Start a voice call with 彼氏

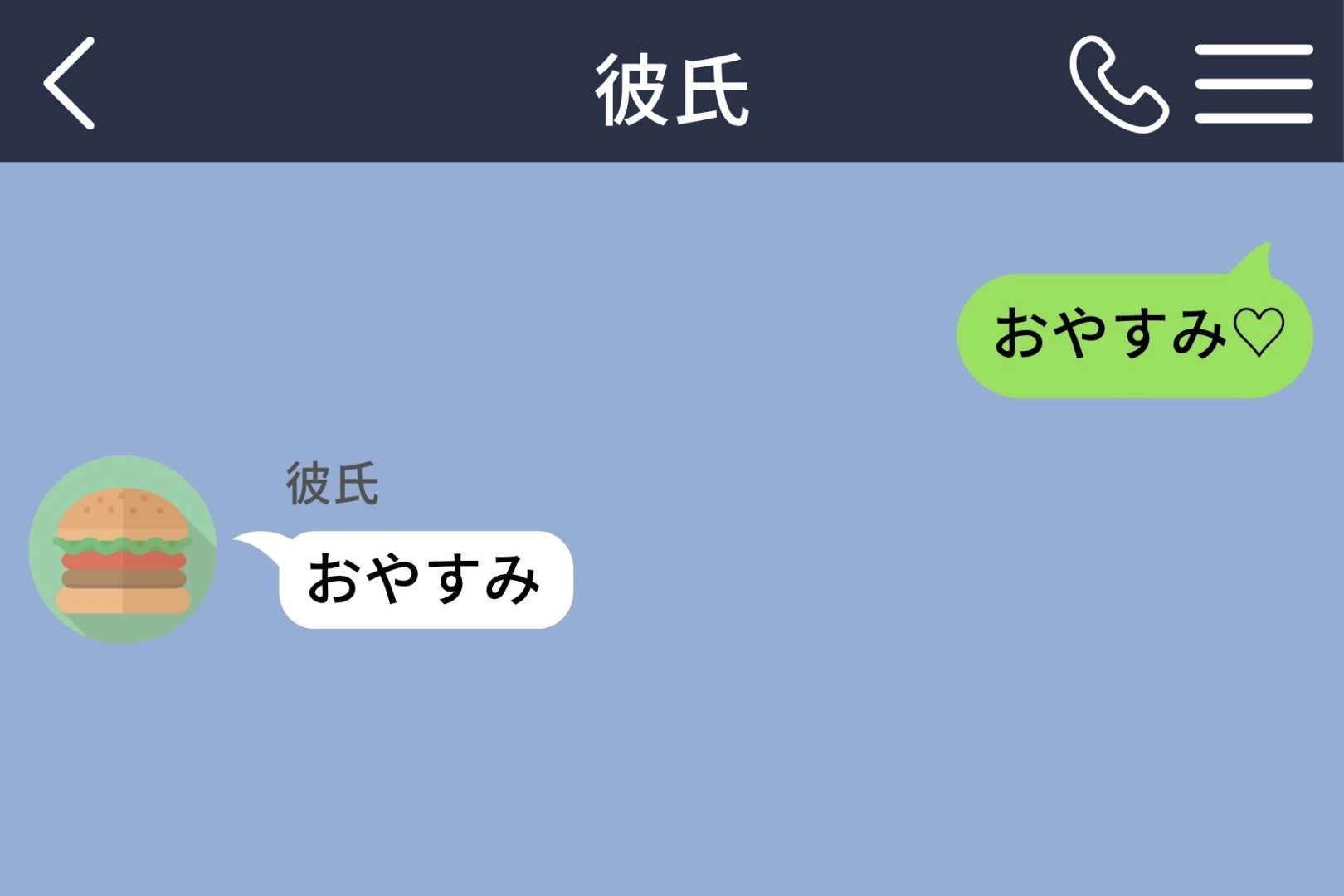pyautogui.click(x=1118, y=84)
